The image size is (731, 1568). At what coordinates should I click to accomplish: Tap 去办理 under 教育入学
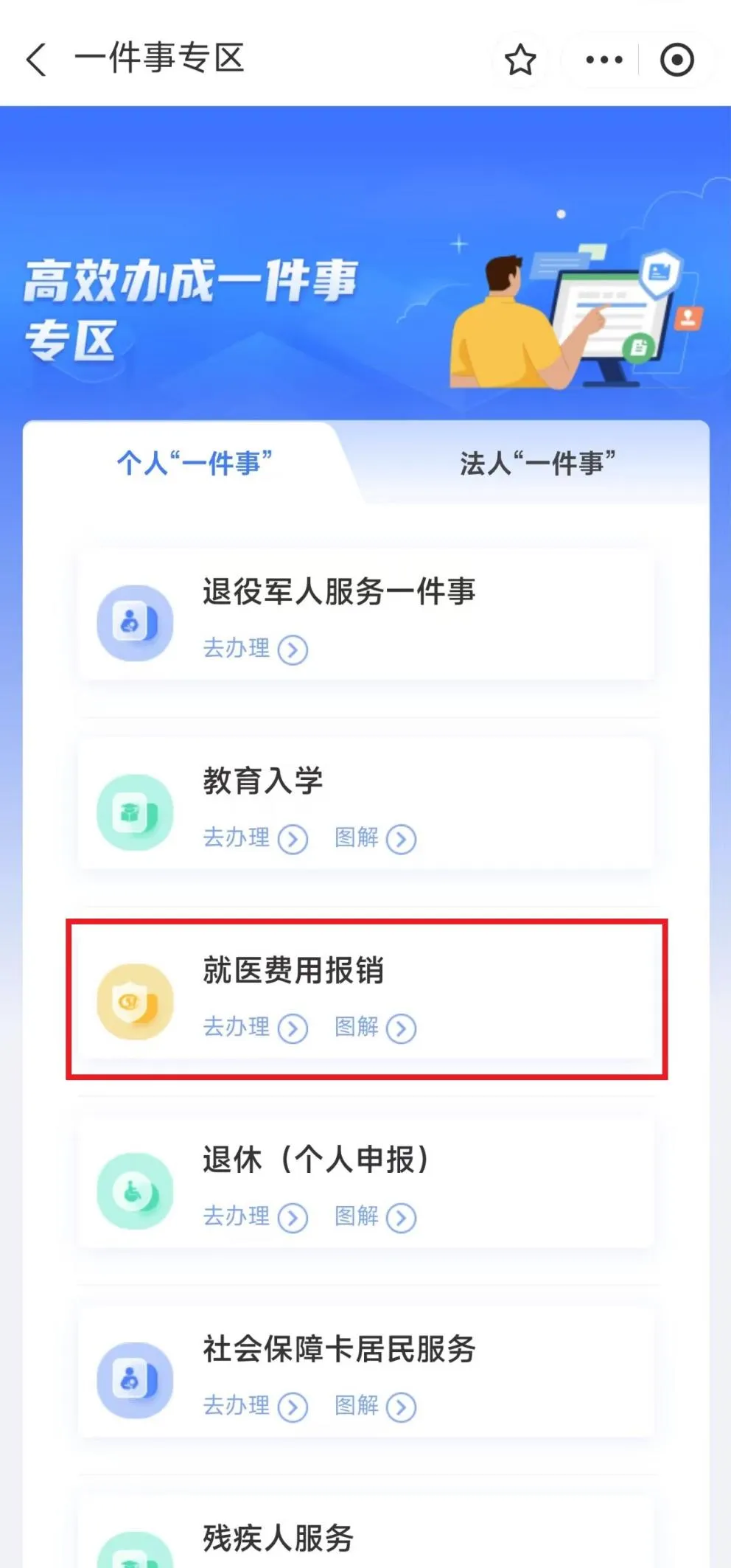pyautogui.click(x=255, y=838)
